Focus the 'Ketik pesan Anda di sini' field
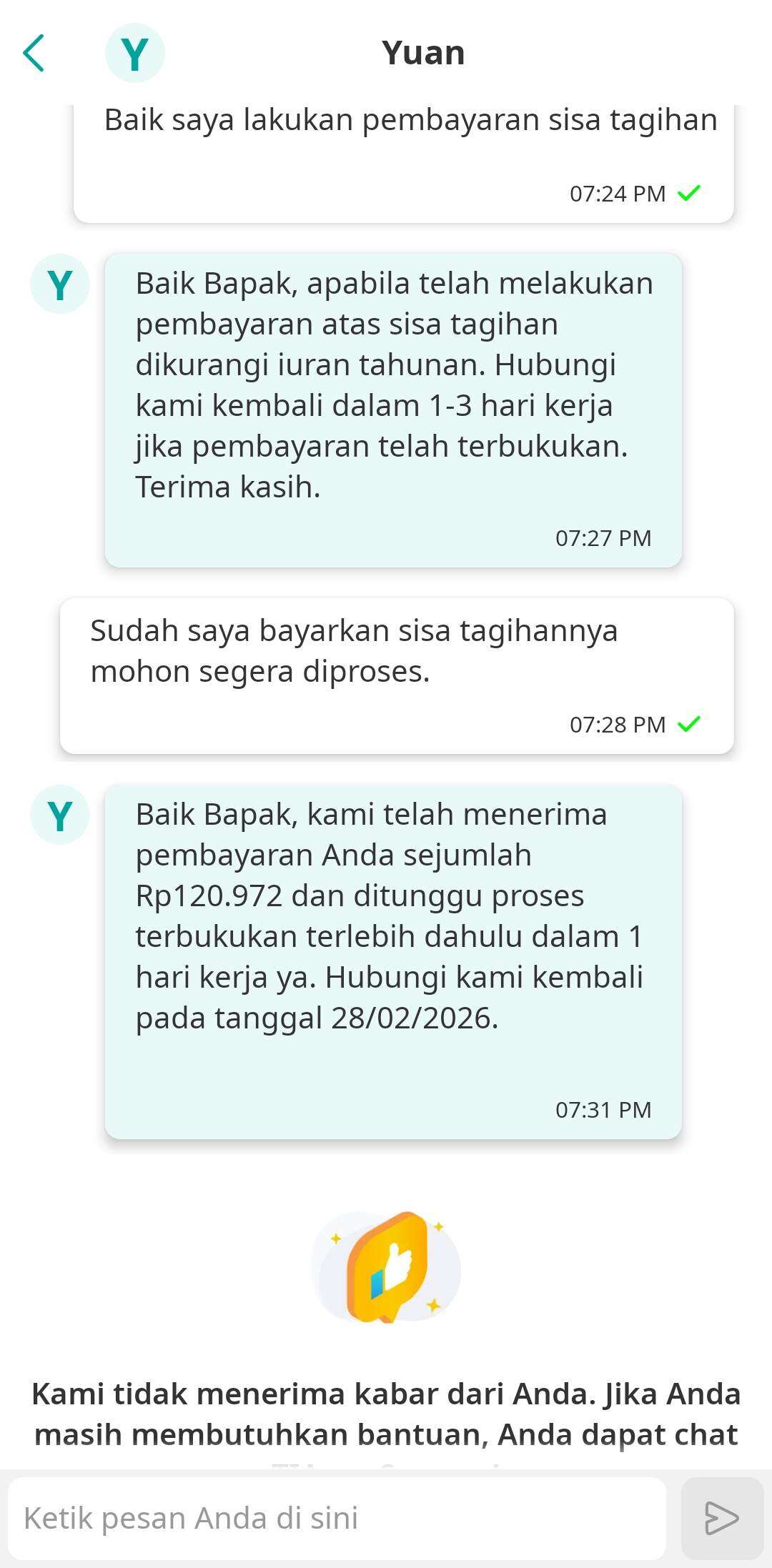This screenshot has width=772, height=1568. pos(336,1518)
